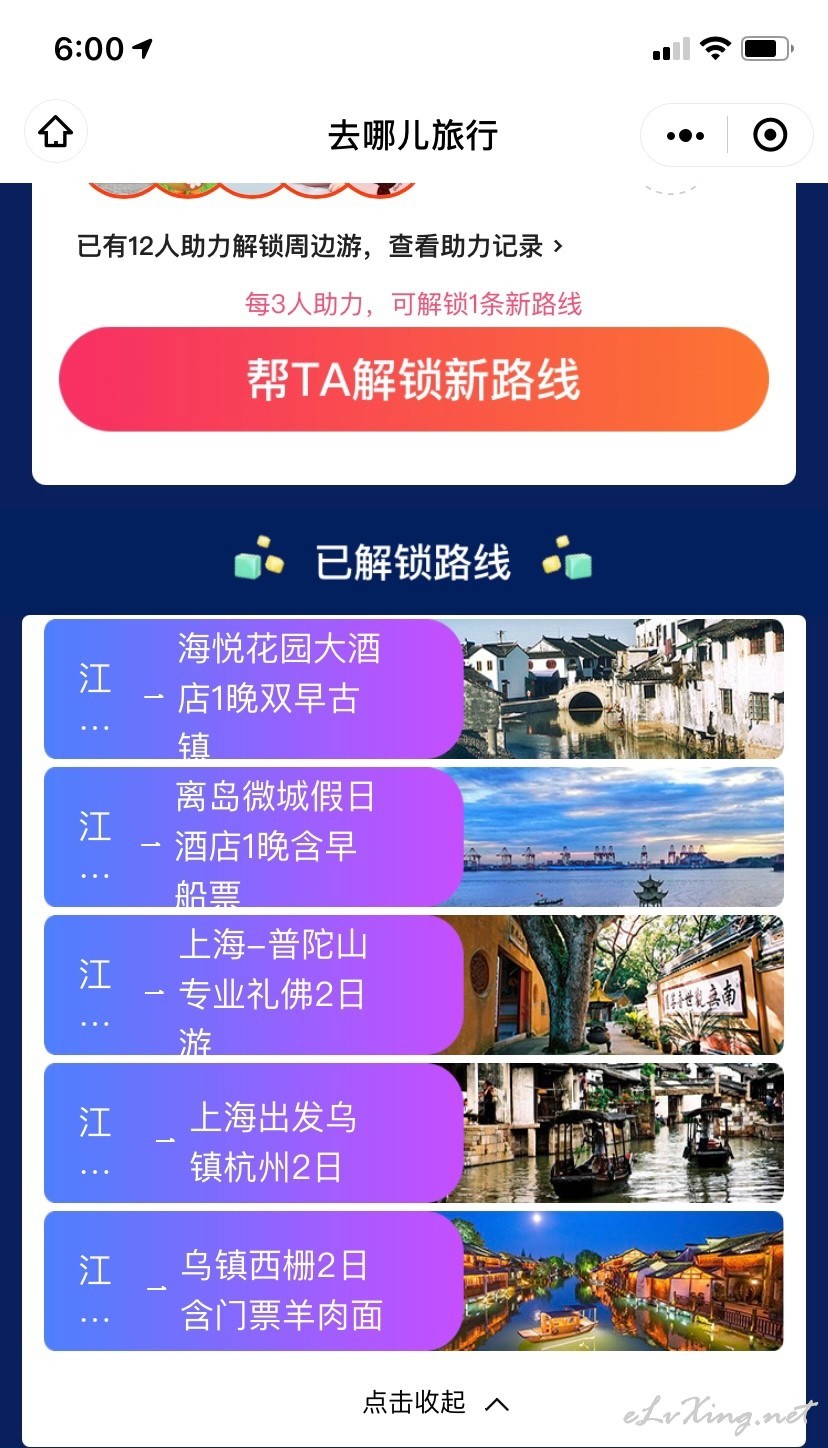Close the mini program via the circle icon
Screen dimensions: 828x1448
point(770,135)
